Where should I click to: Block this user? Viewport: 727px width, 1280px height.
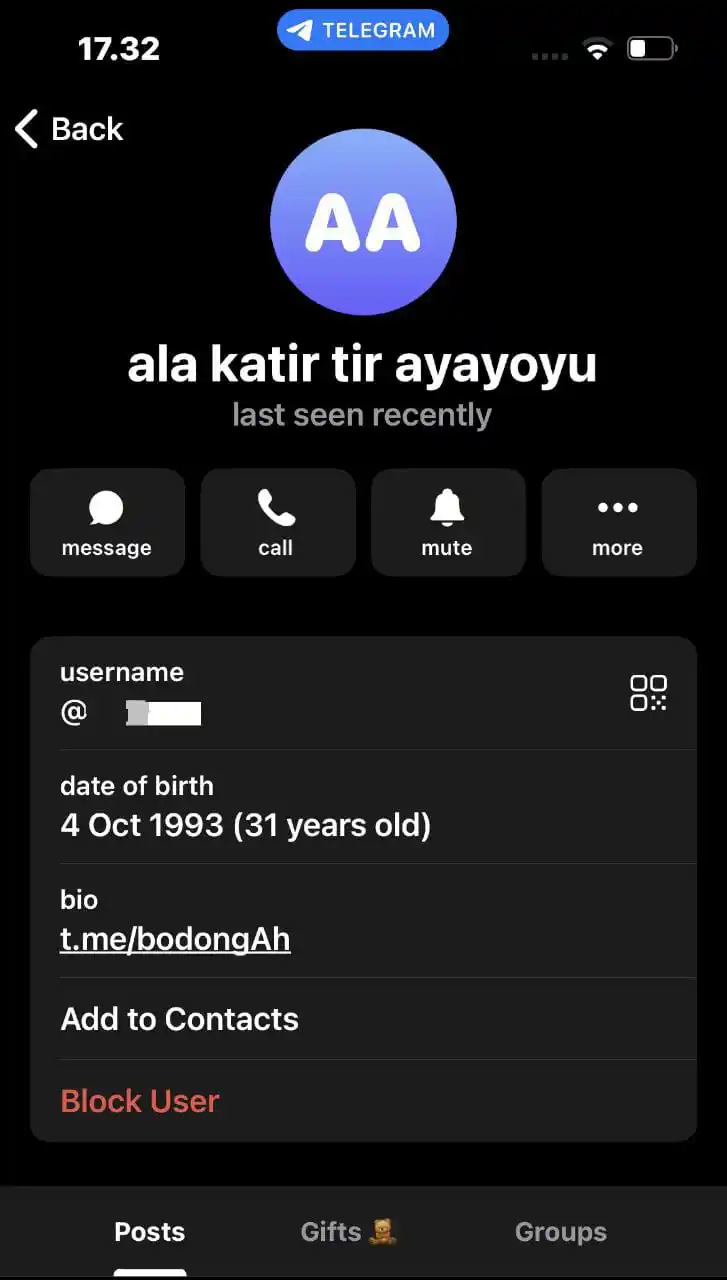140,1101
